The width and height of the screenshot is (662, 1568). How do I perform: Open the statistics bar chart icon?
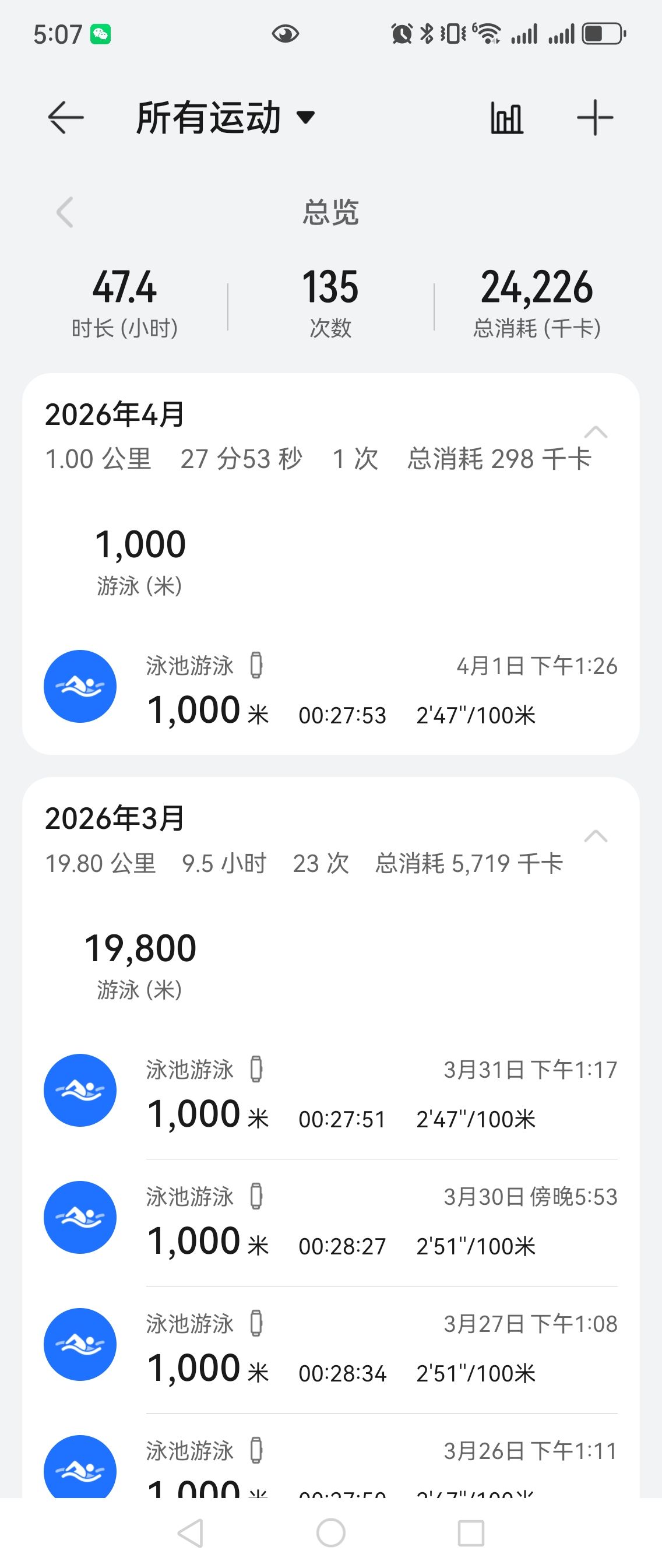pyautogui.click(x=507, y=118)
